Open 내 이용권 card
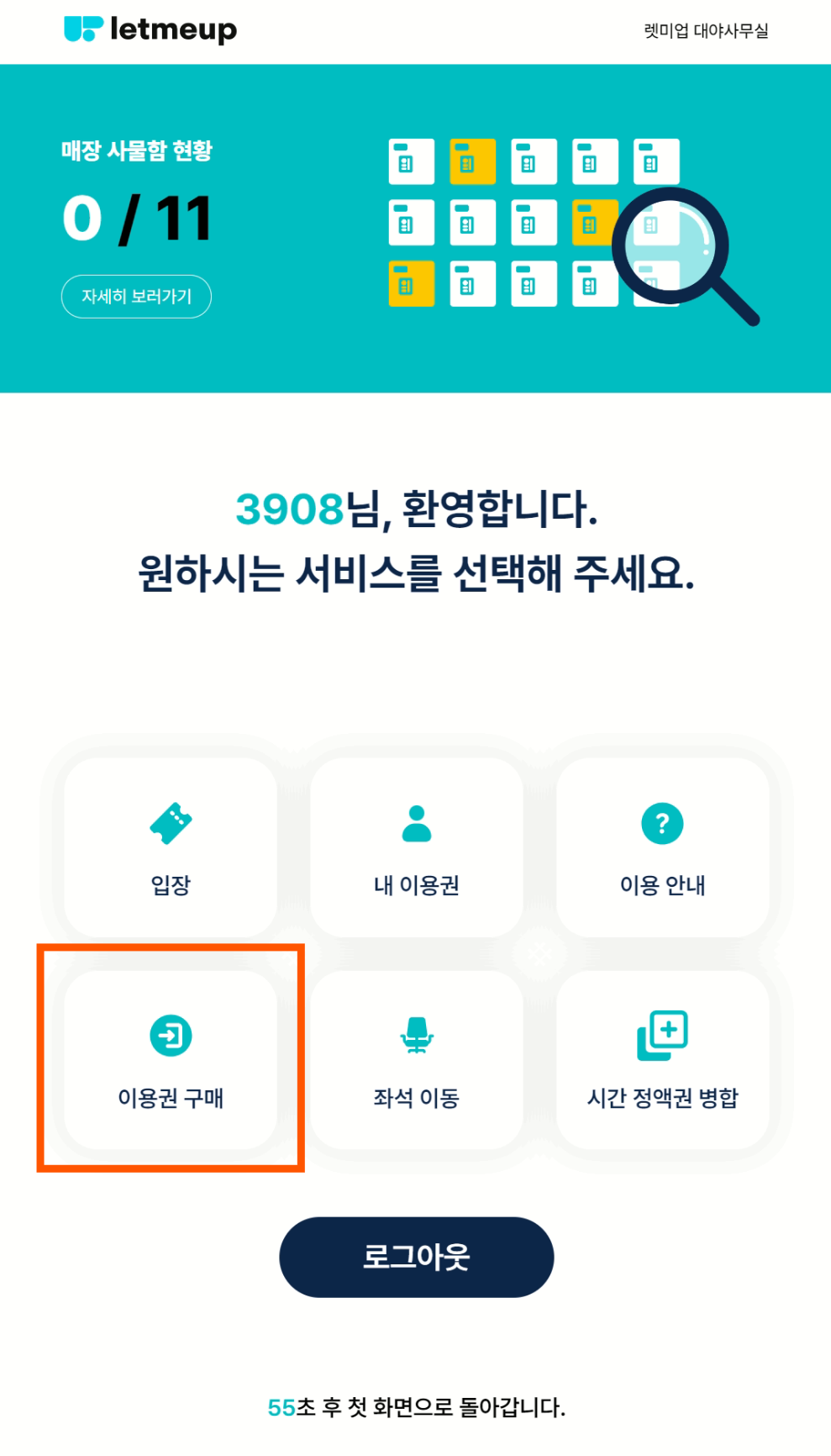Image resolution: width=831 pixels, height=1456 pixels. pyautogui.click(x=416, y=847)
